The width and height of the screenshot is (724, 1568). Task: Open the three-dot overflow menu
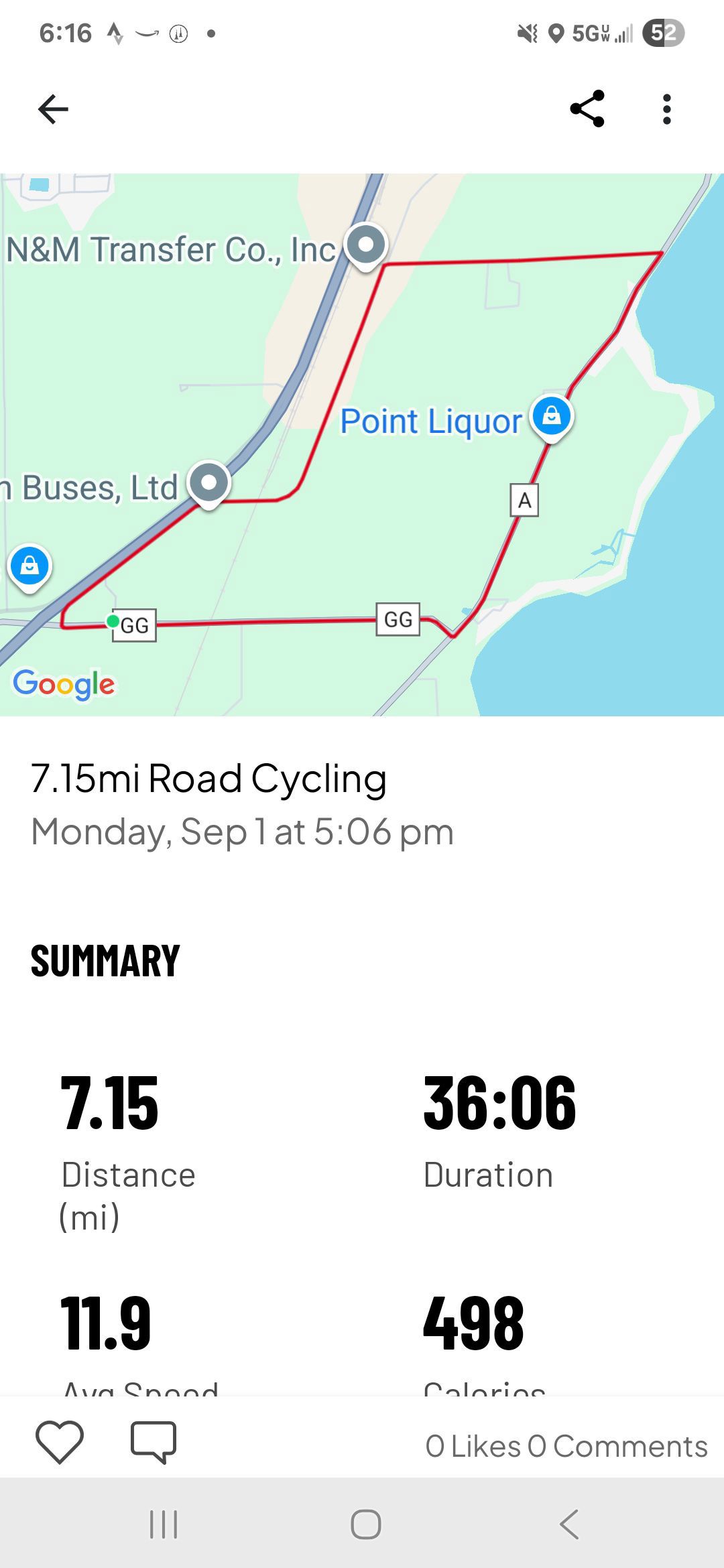(666, 109)
